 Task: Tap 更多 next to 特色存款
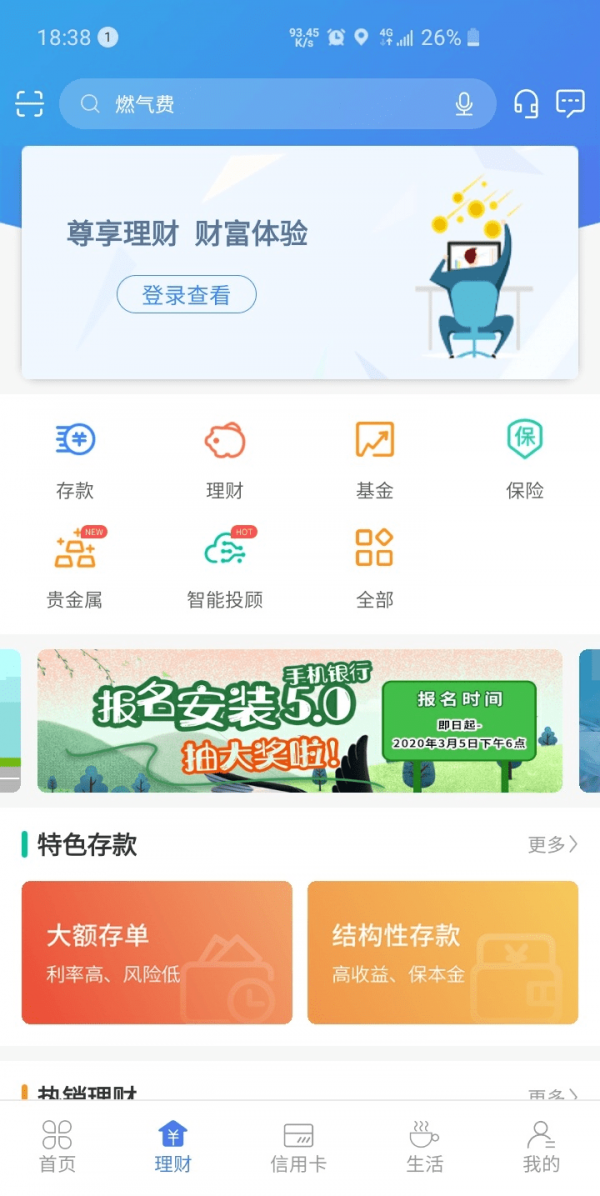(552, 845)
